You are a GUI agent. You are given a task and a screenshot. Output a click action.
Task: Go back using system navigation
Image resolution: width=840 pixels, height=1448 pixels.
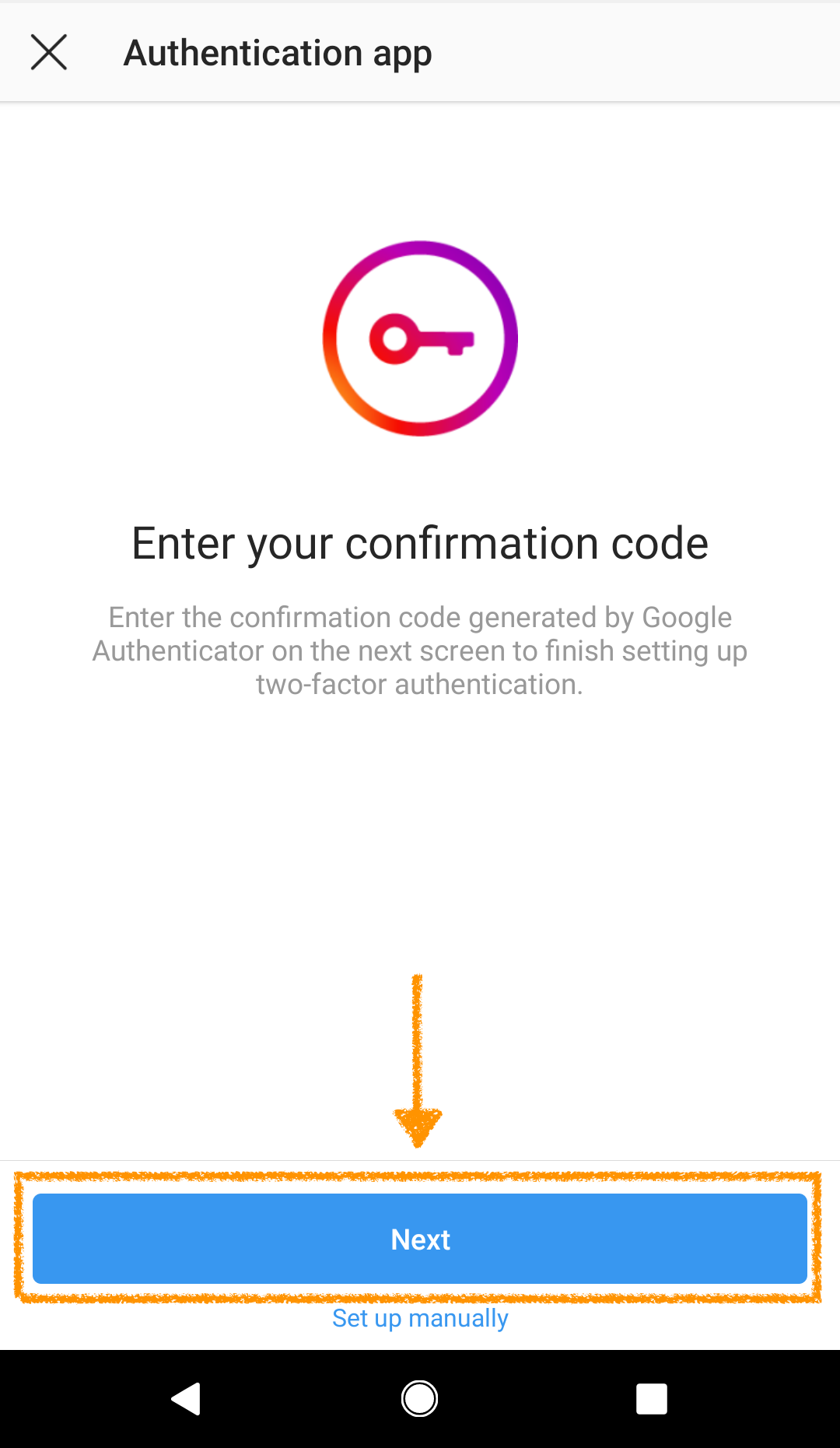click(187, 1398)
